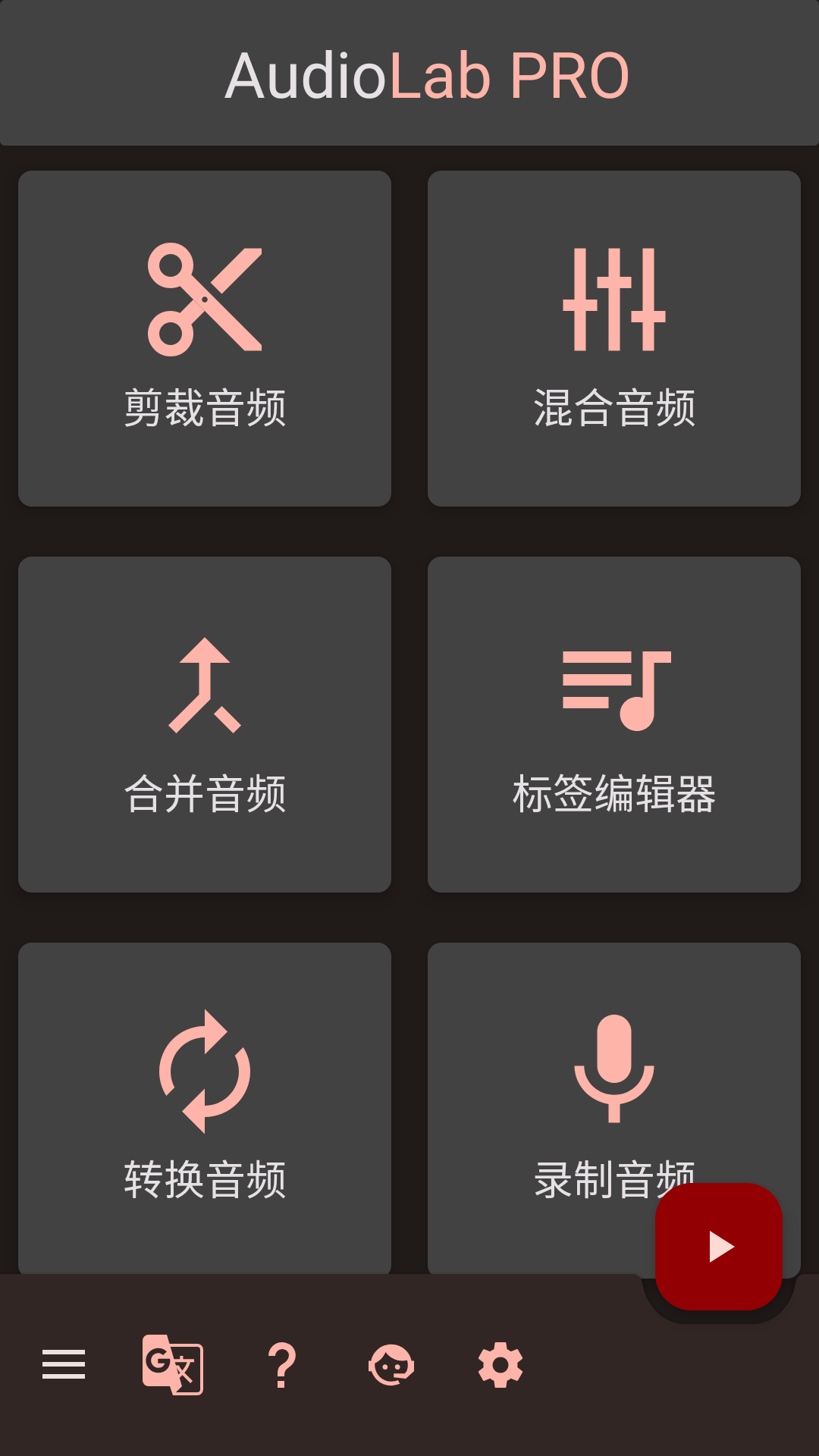Screen dimensions: 819x1456
Task: Contact support via the headset agent icon
Action: point(391,1365)
